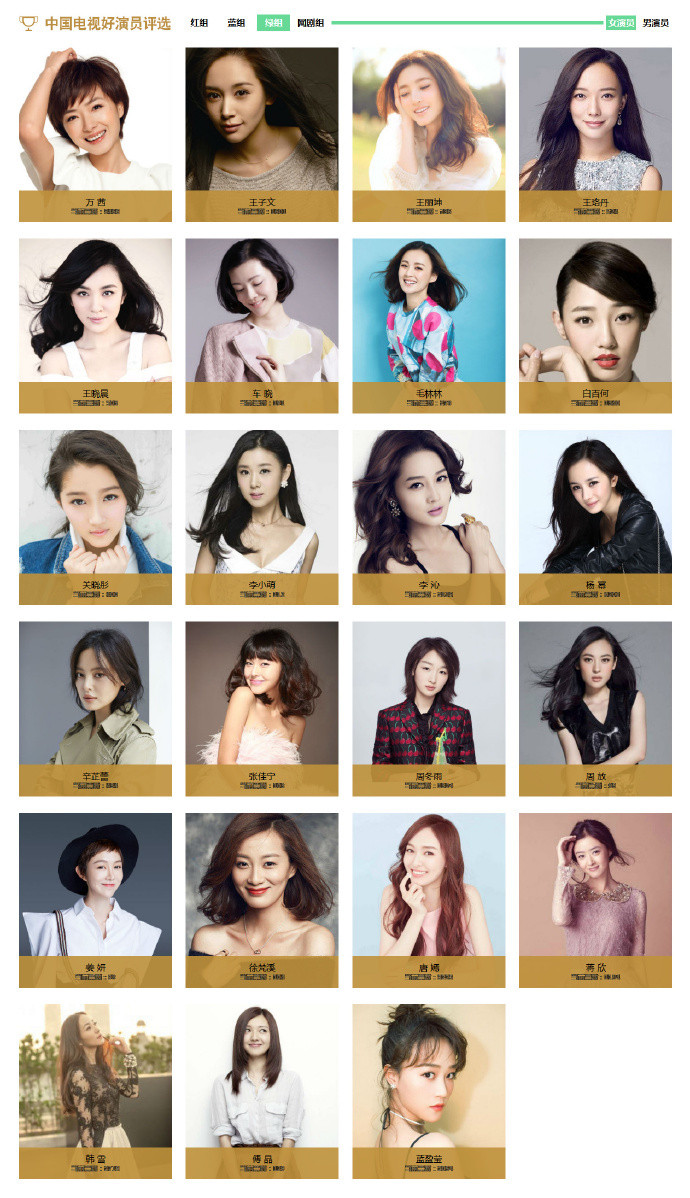Screen dimensions: 690x1198
Task: Switch to the 红组 tab
Action: 199,22
